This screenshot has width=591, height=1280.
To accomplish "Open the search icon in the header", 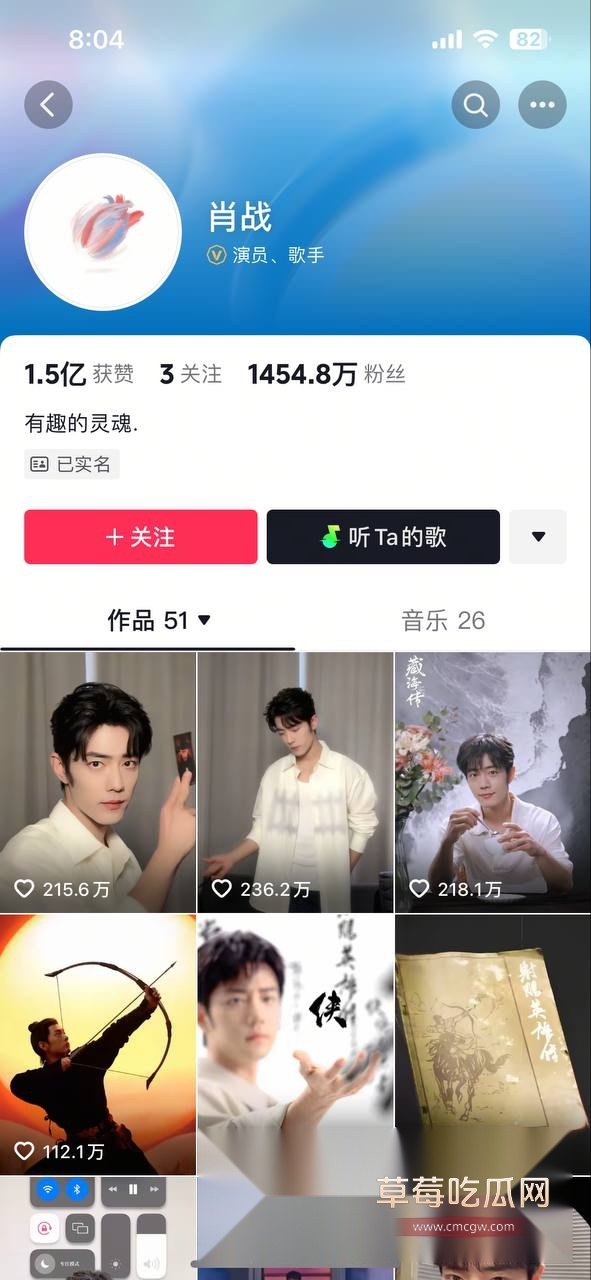I will coord(476,104).
